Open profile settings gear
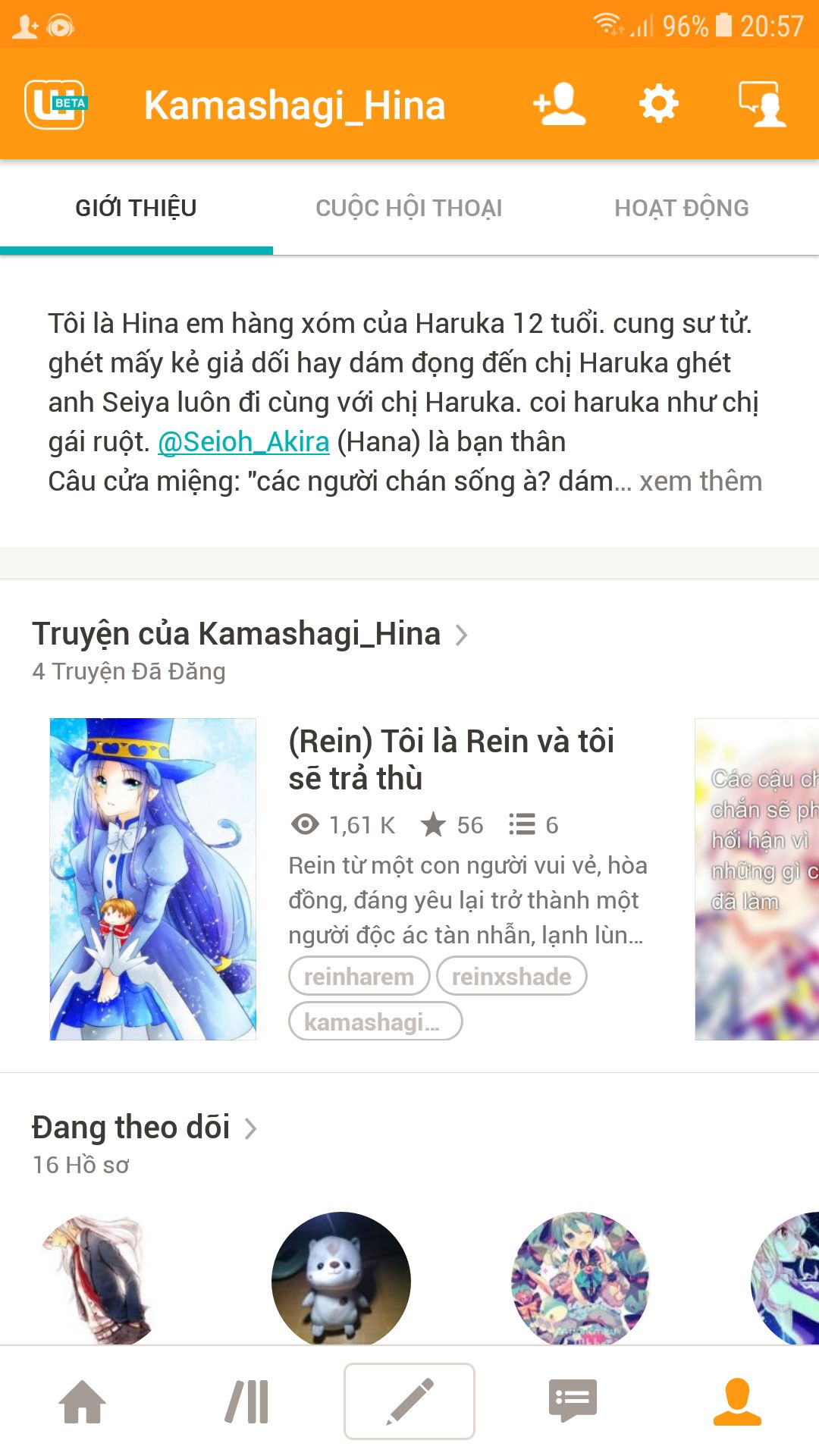 click(x=658, y=104)
